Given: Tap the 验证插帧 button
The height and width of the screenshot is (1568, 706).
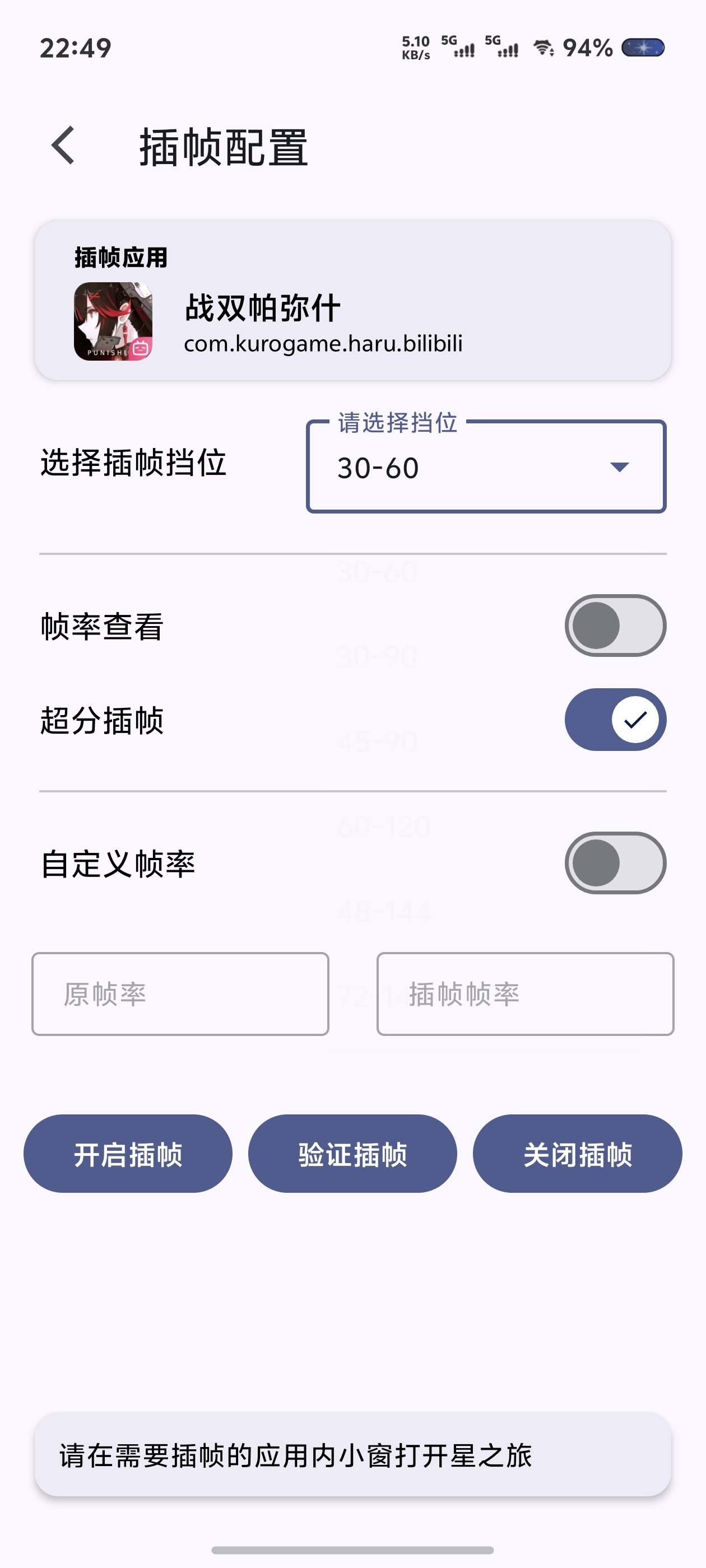Looking at the screenshot, I should [352, 1154].
